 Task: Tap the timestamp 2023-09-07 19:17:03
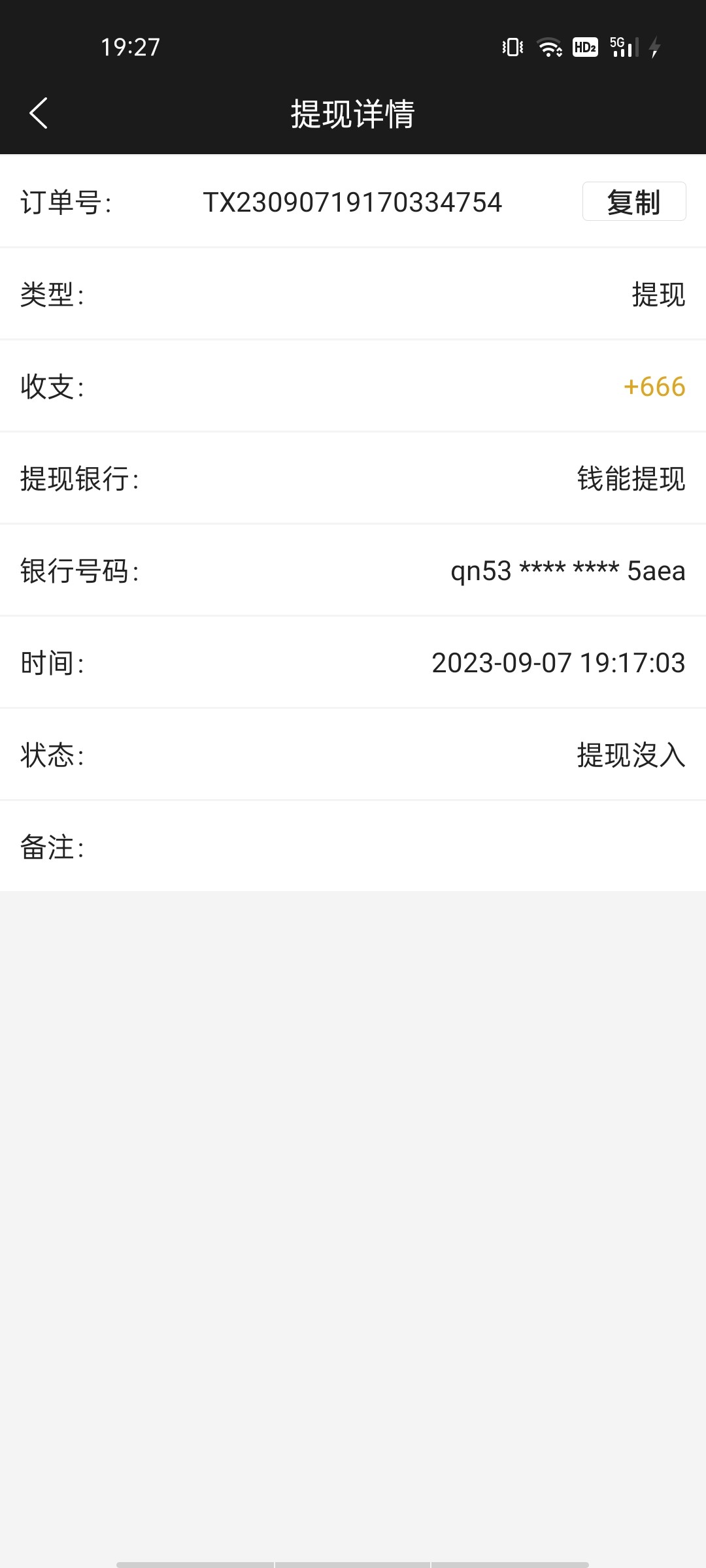[558, 663]
